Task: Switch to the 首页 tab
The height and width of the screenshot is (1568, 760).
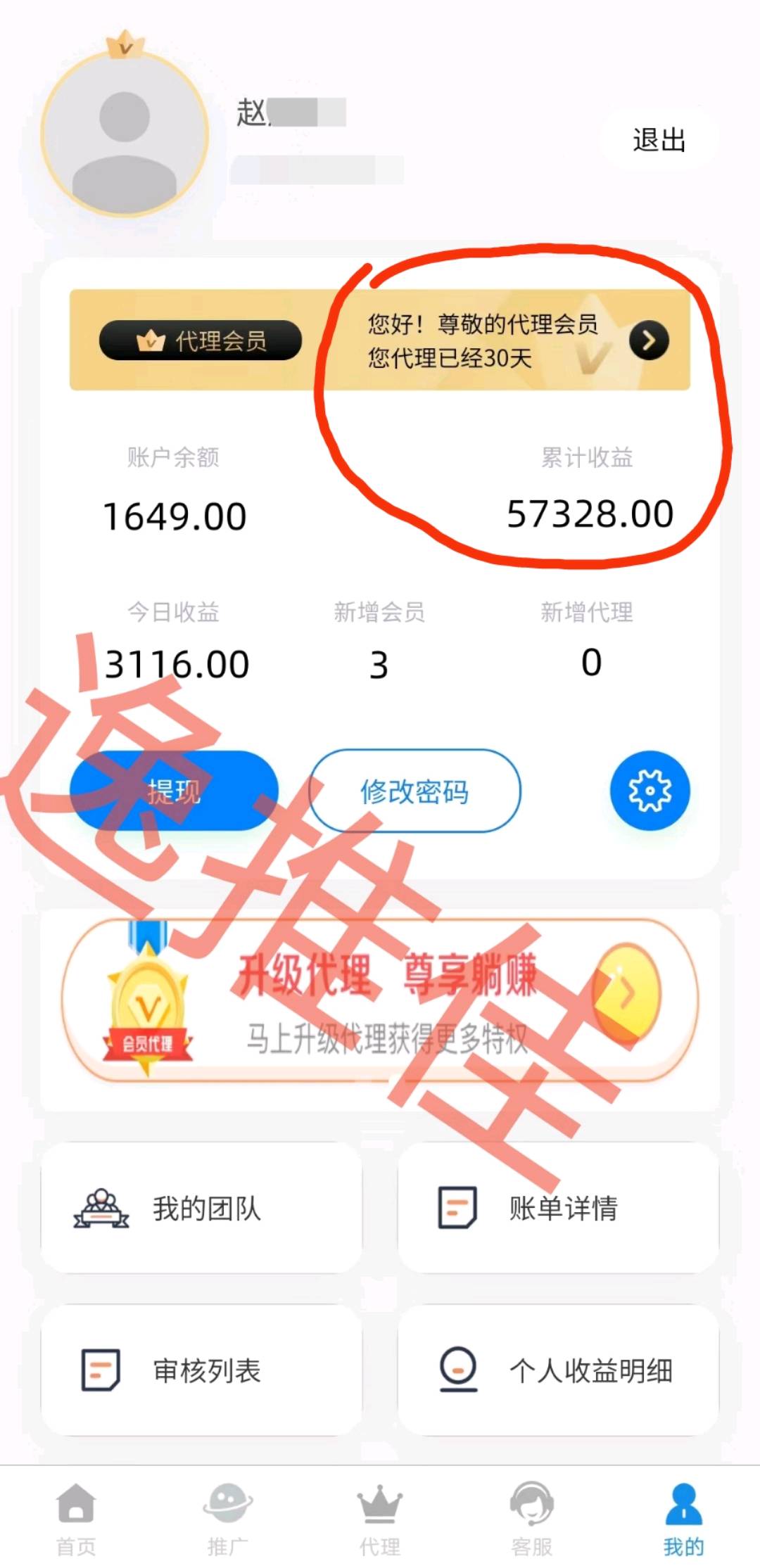Action: (76, 1518)
